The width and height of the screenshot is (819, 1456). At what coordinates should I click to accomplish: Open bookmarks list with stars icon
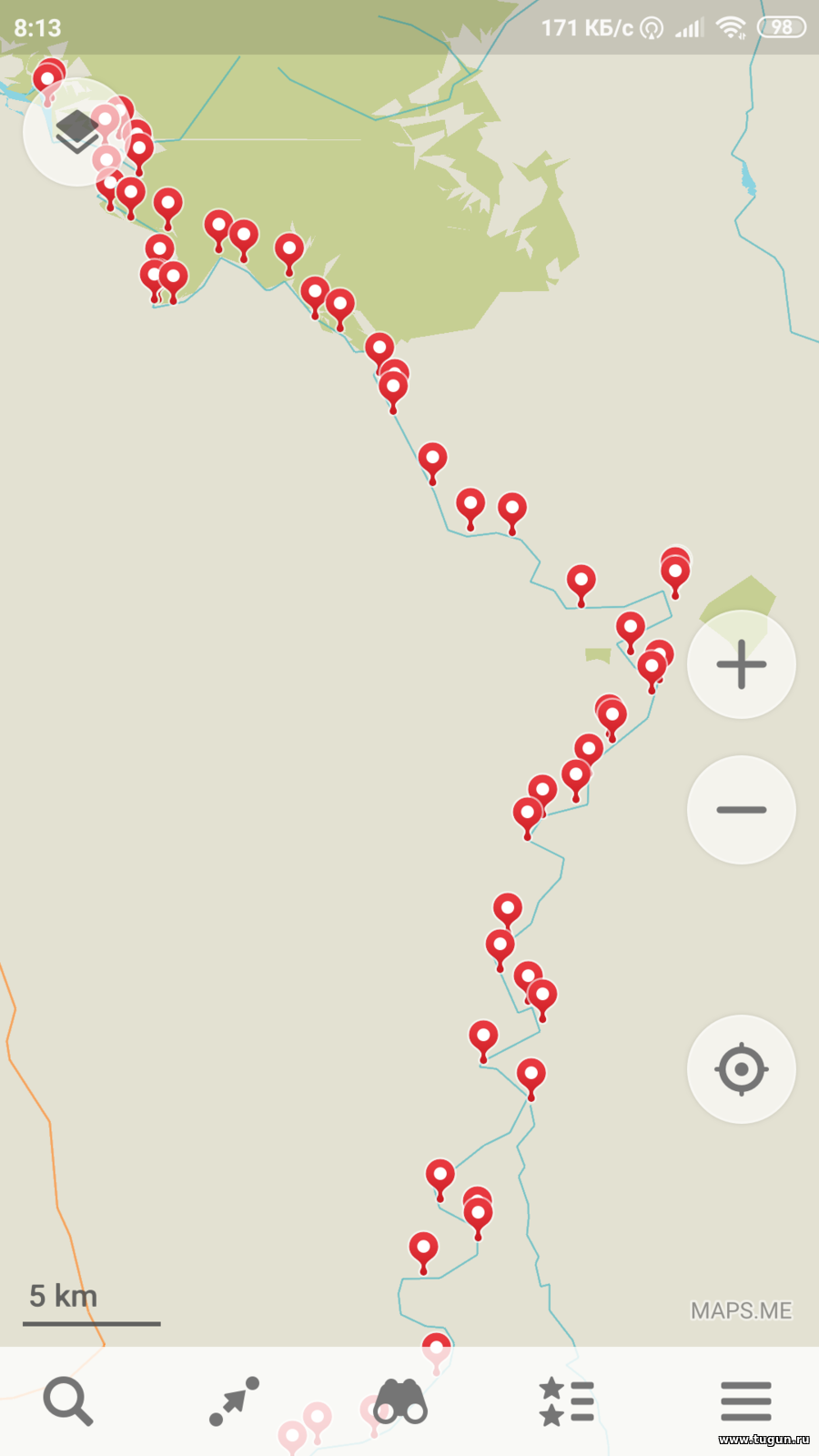566,1401
